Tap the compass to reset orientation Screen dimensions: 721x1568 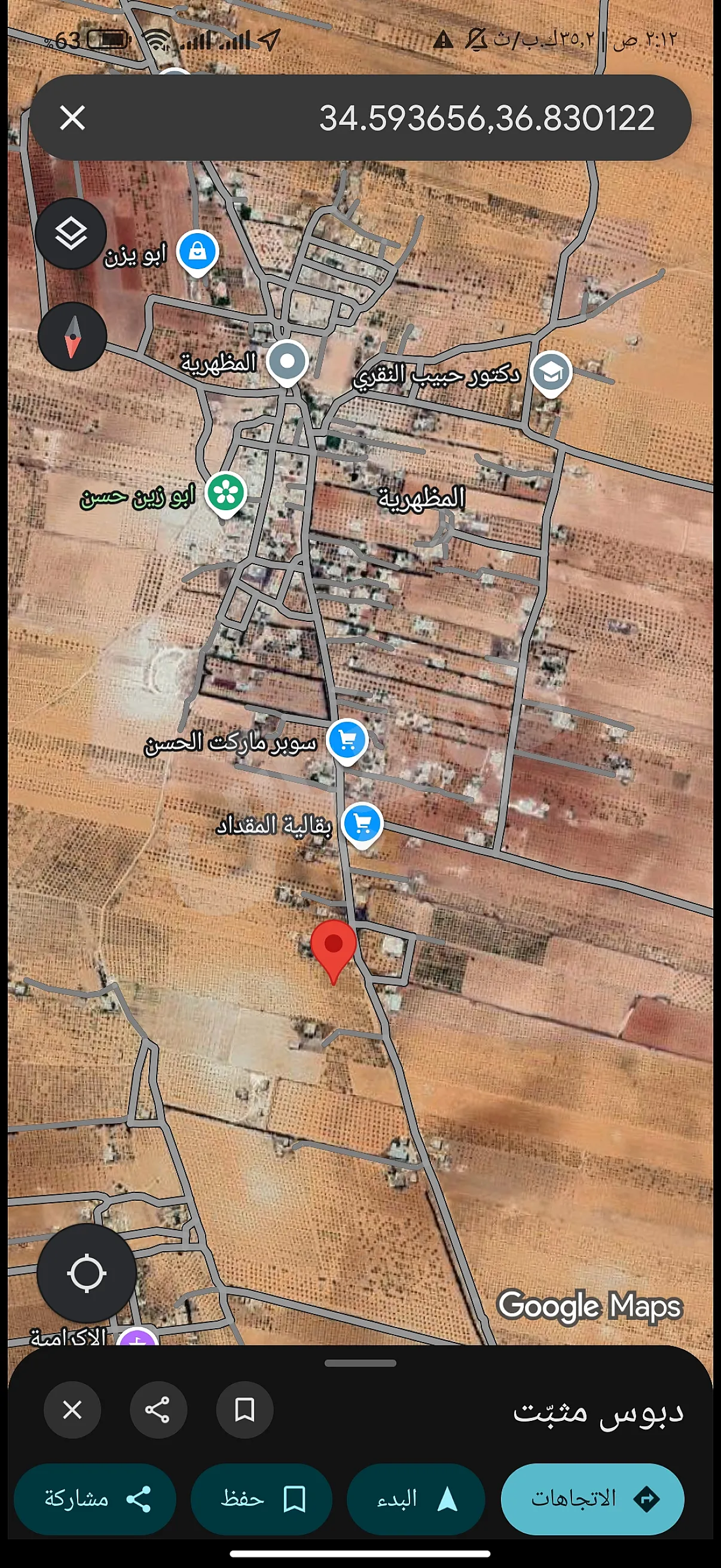coord(72,337)
